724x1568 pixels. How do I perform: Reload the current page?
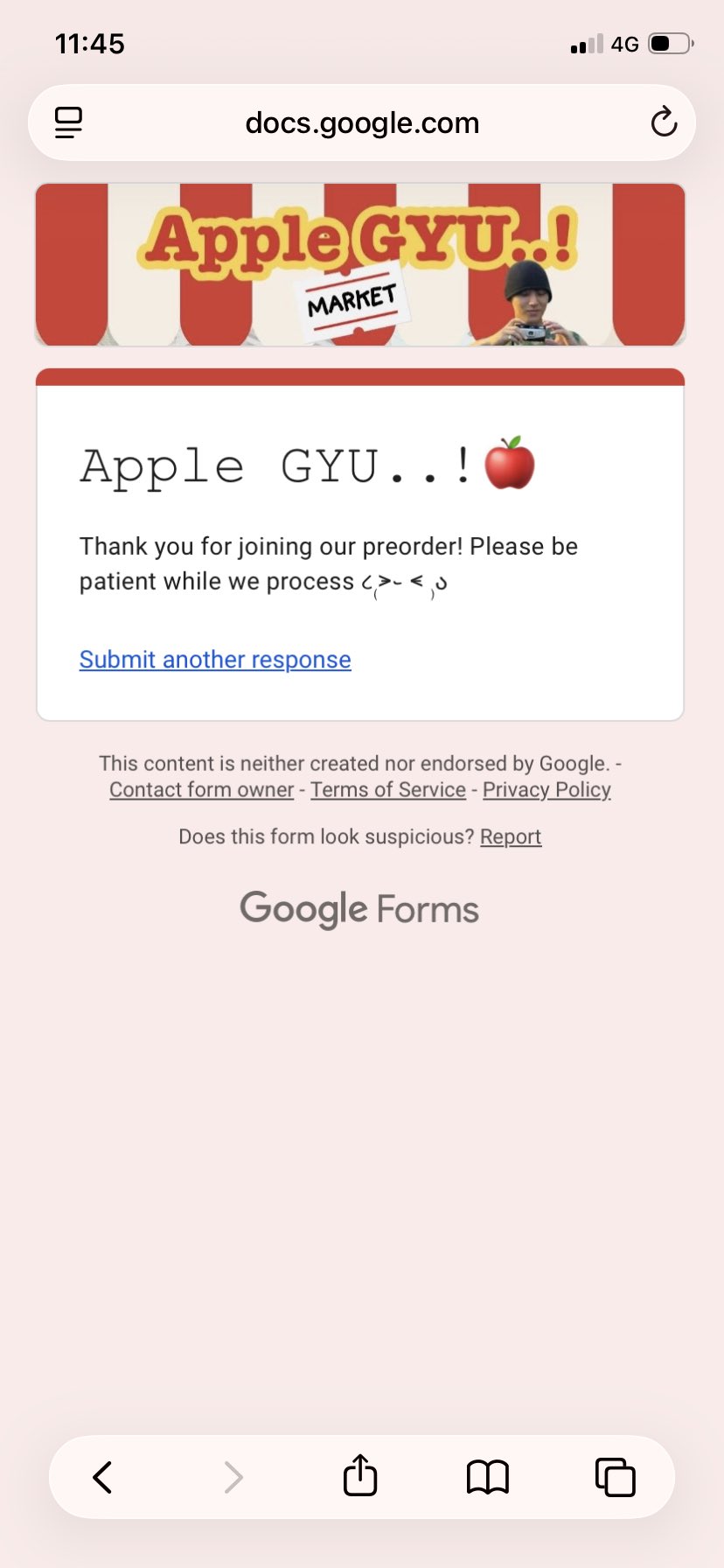pyautogui.click(x=664, y=122)
